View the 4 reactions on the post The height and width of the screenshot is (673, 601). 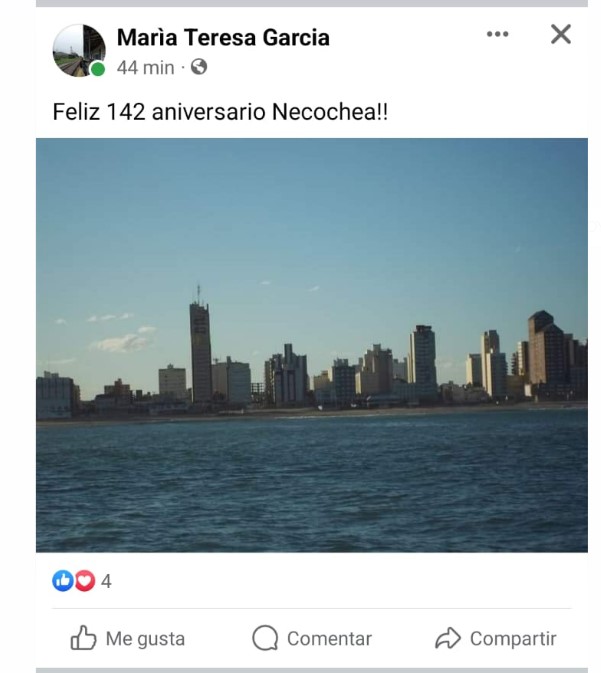[x=81, y=581]
